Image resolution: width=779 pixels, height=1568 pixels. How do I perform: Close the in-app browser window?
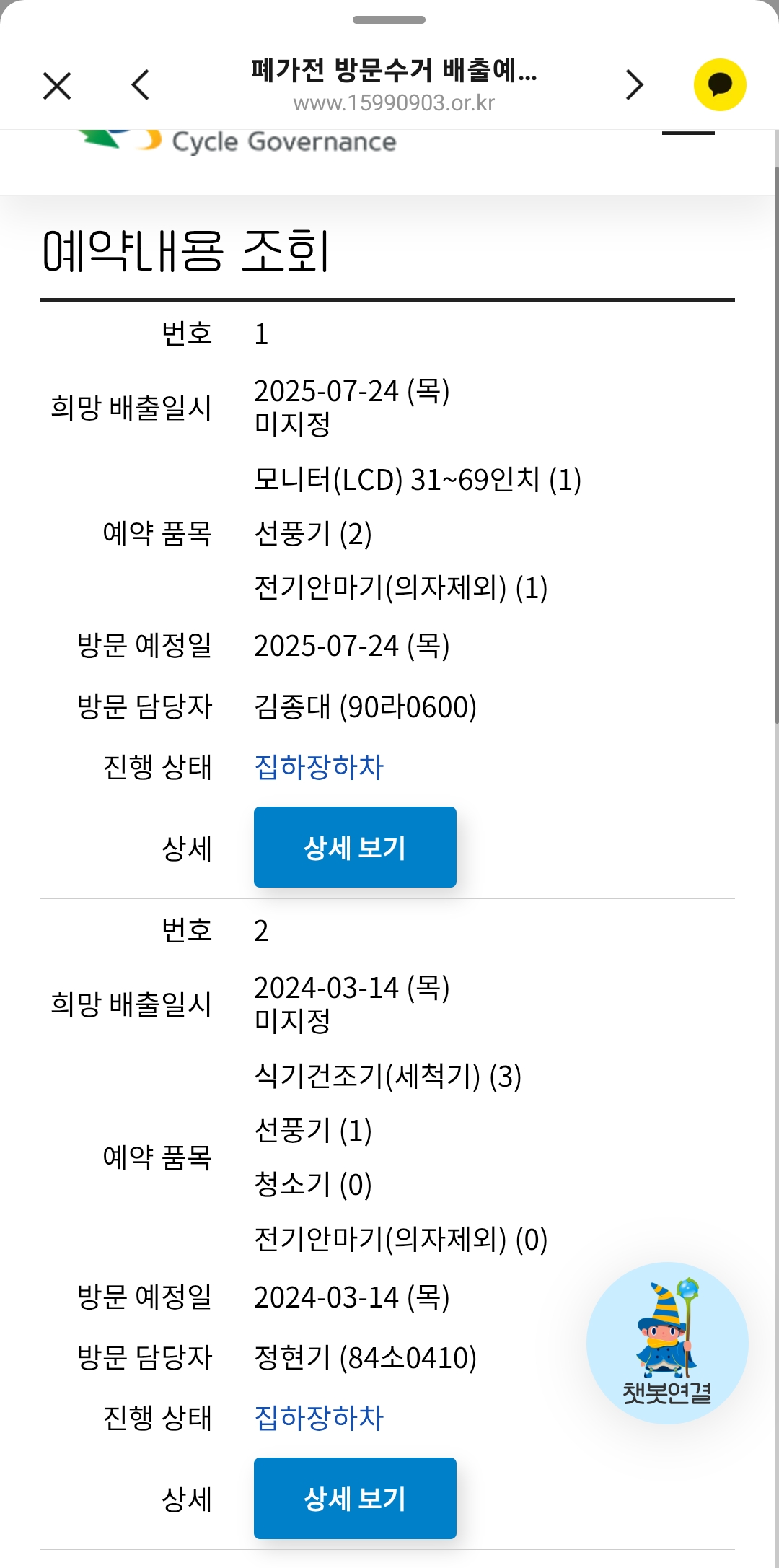[57, 85]
